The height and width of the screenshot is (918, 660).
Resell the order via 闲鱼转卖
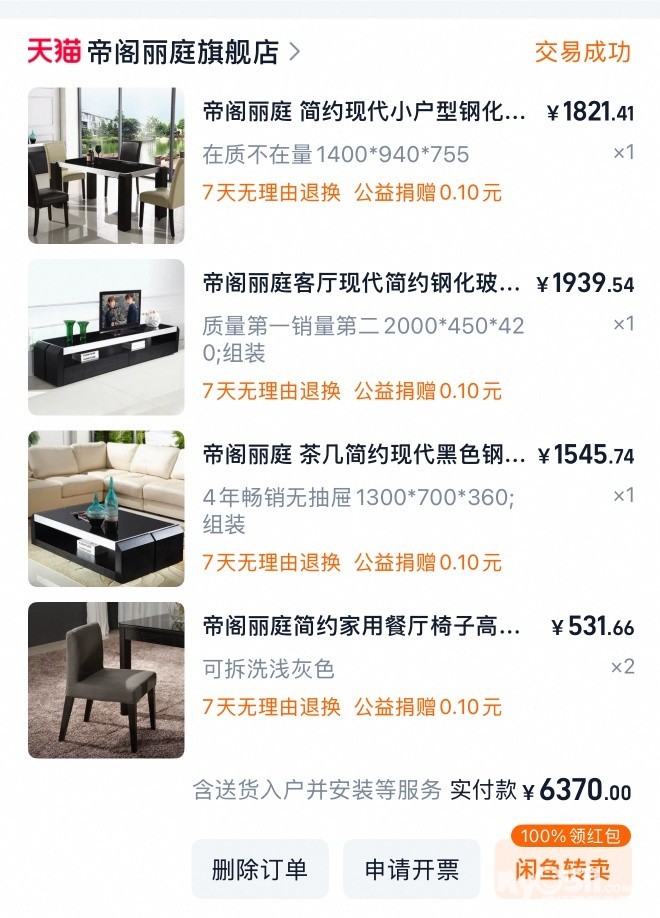pos(563,869)
